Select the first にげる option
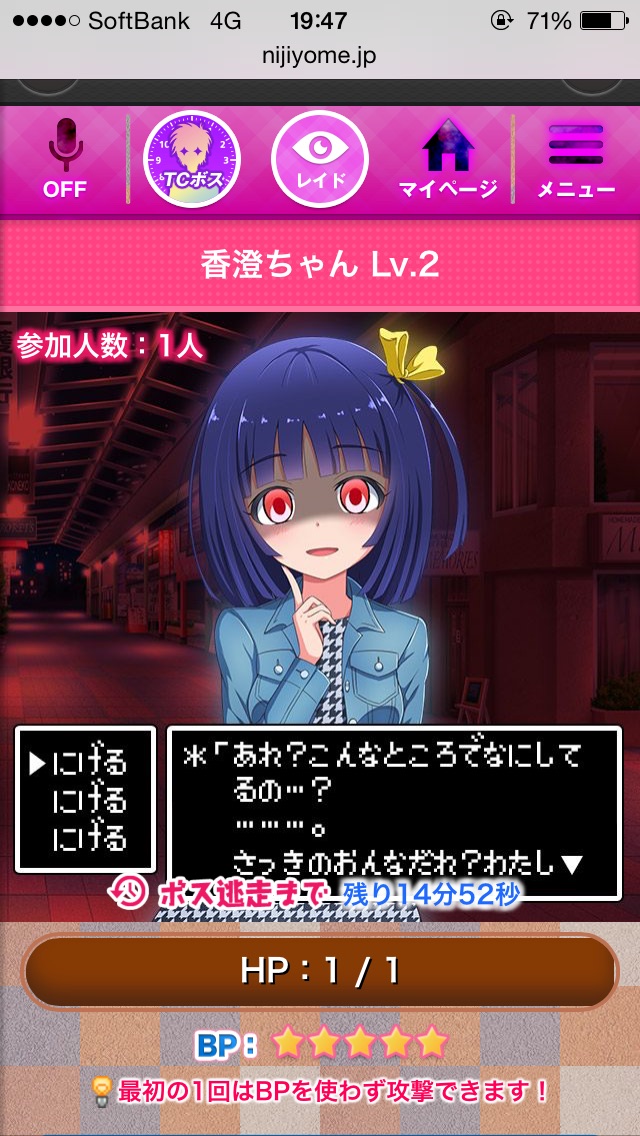Viewport: 640px width, 1136px height. click(x=90, y=763)
